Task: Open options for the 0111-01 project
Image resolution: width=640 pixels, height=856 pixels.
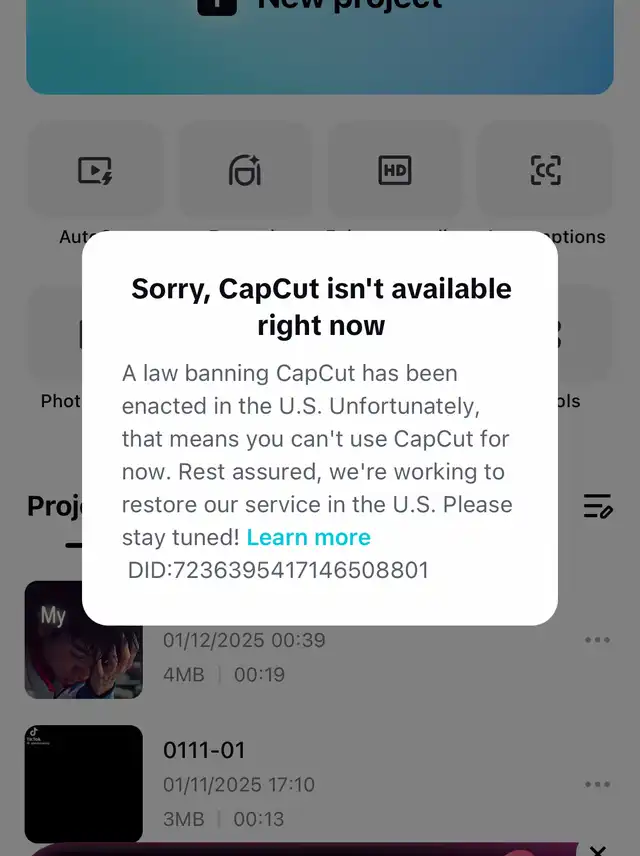Action: (597, 785)
